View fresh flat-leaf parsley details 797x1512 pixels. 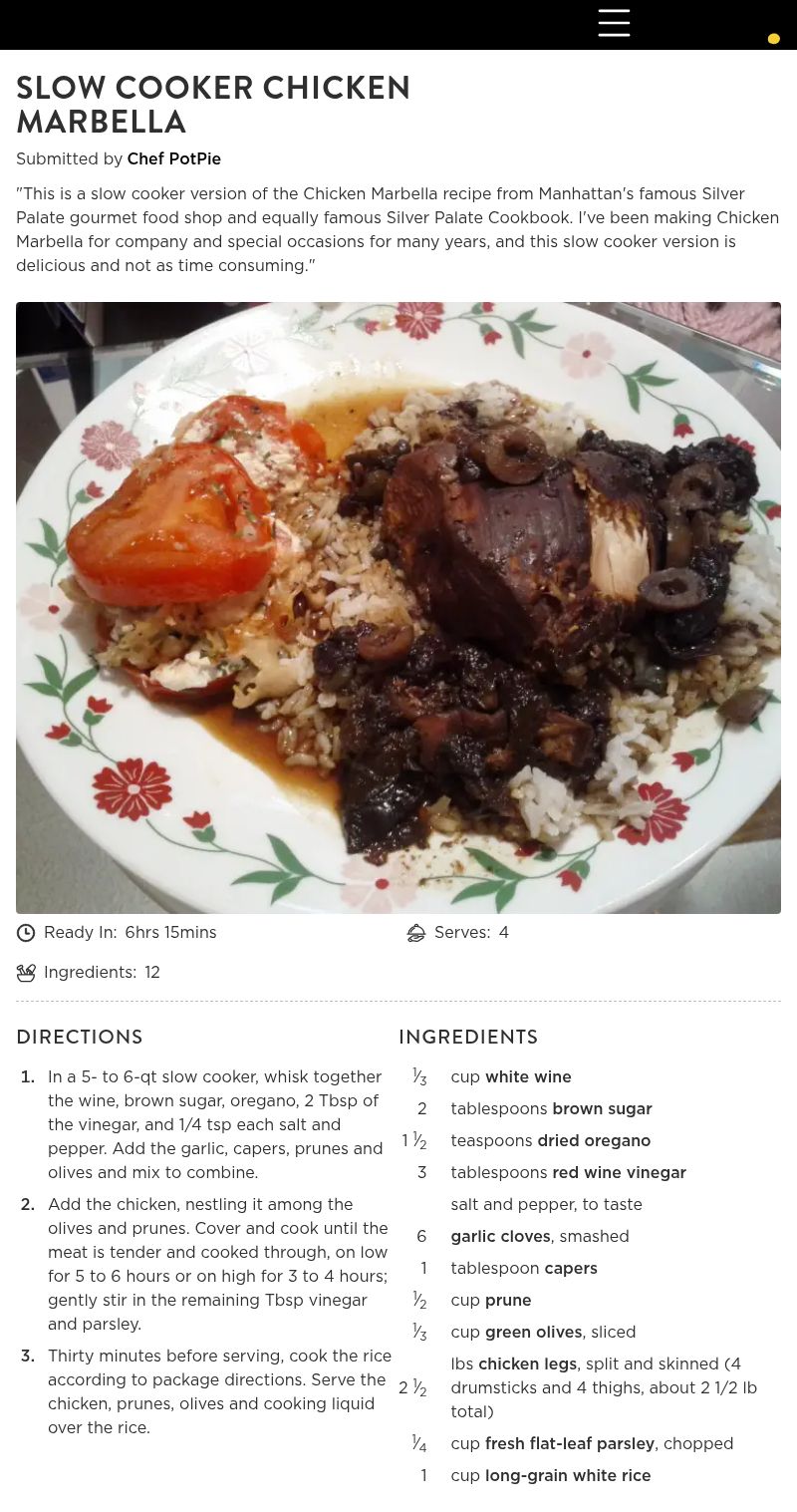click(x=570, y=1444)
